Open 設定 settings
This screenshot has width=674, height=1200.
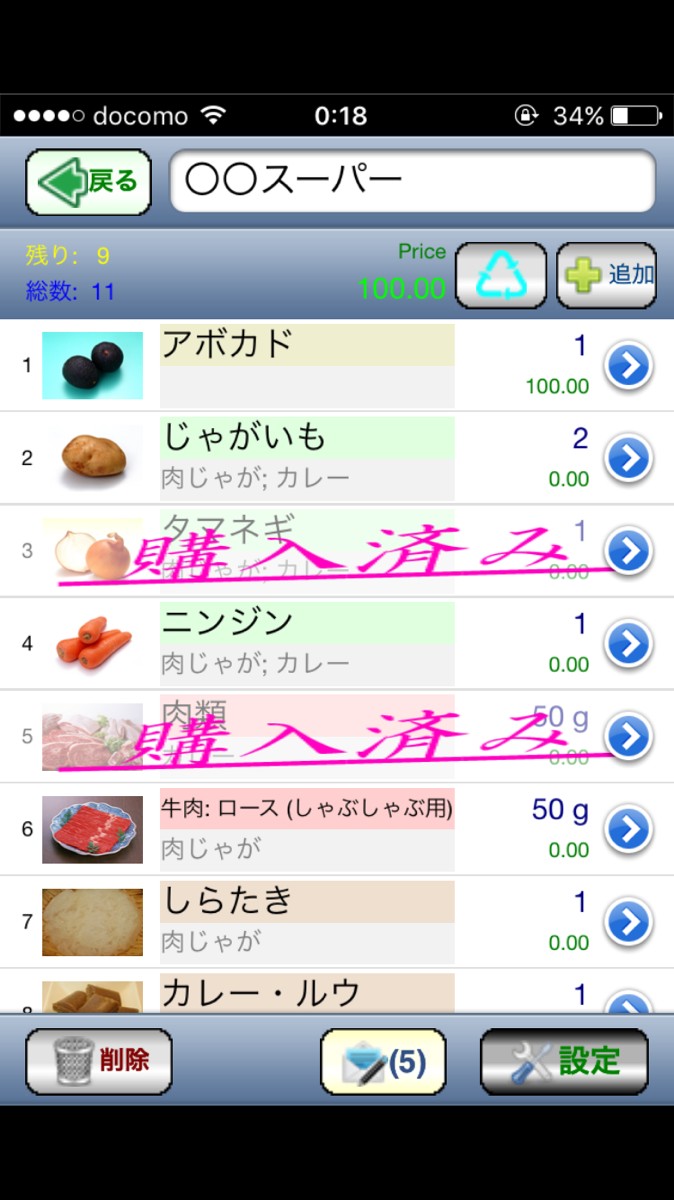[x=564, y=1062]
